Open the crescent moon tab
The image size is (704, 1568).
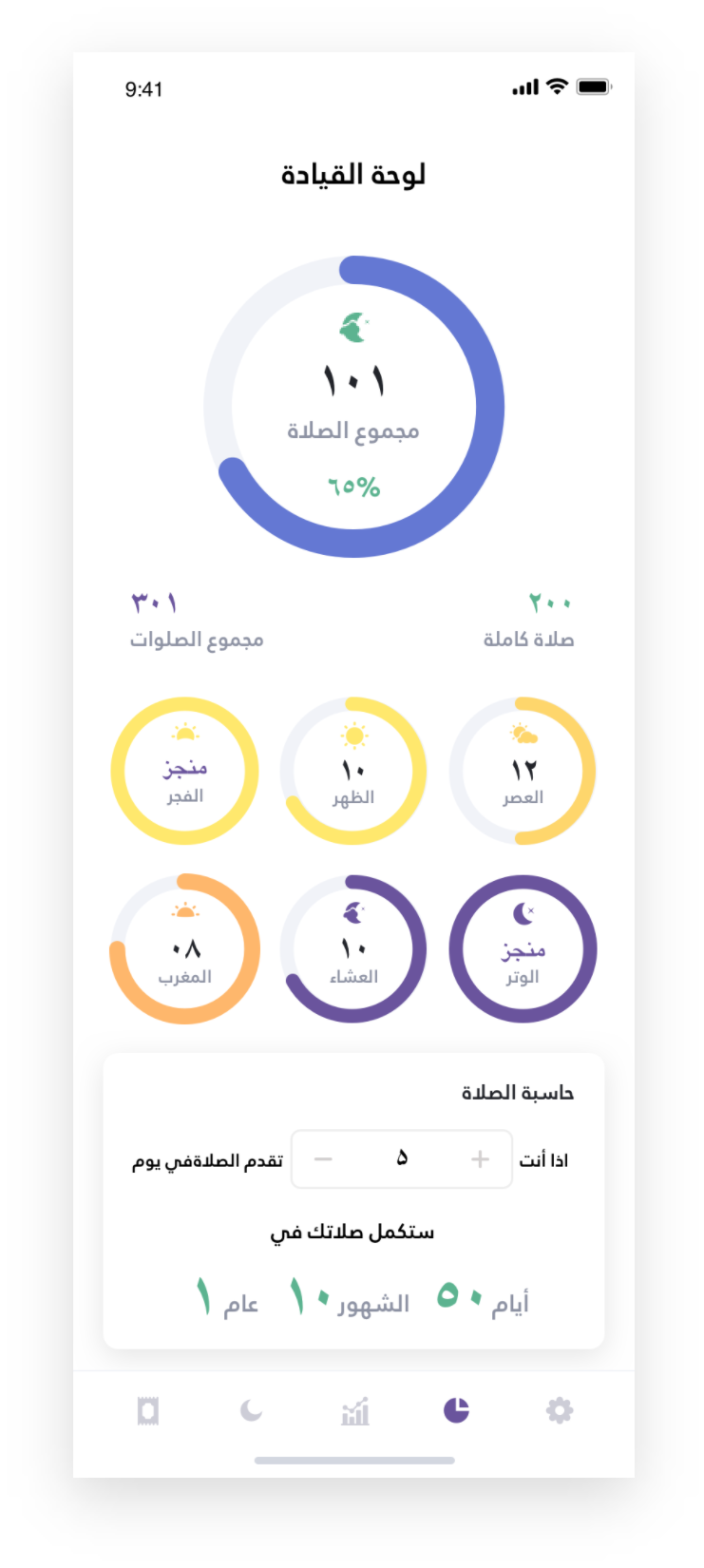251,1410
